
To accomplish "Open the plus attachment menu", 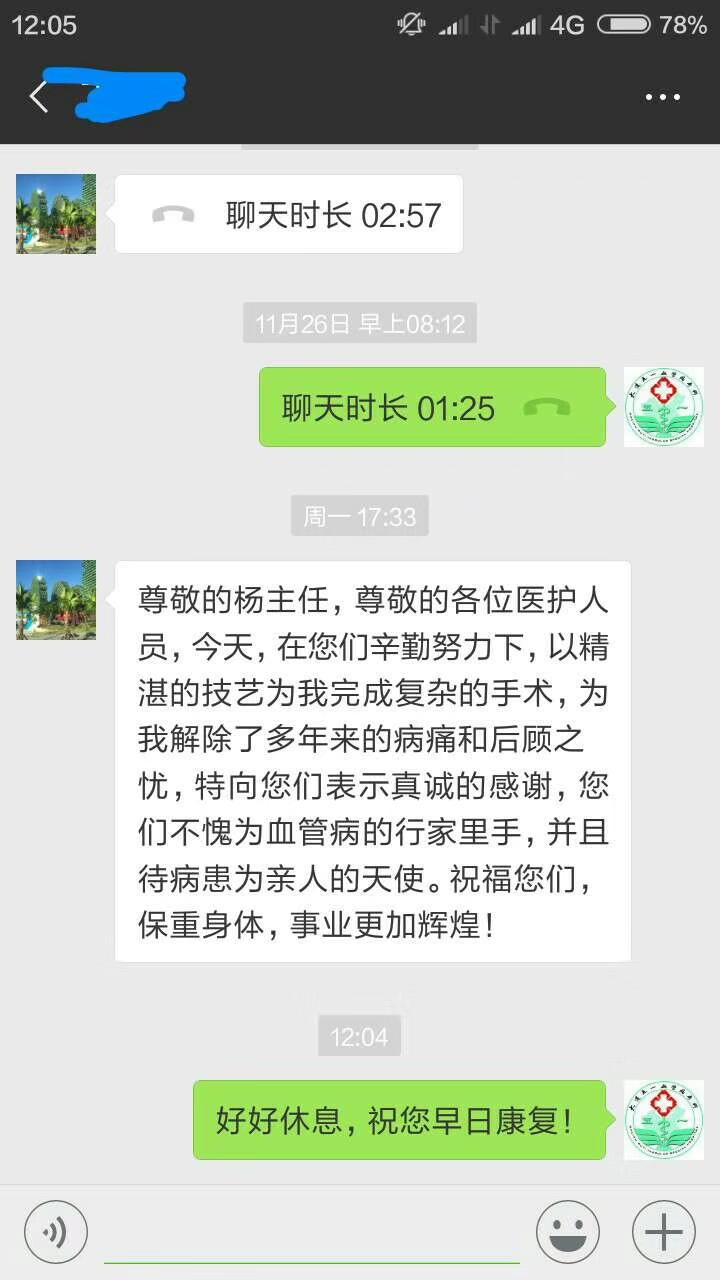I will pos(663,1231).
